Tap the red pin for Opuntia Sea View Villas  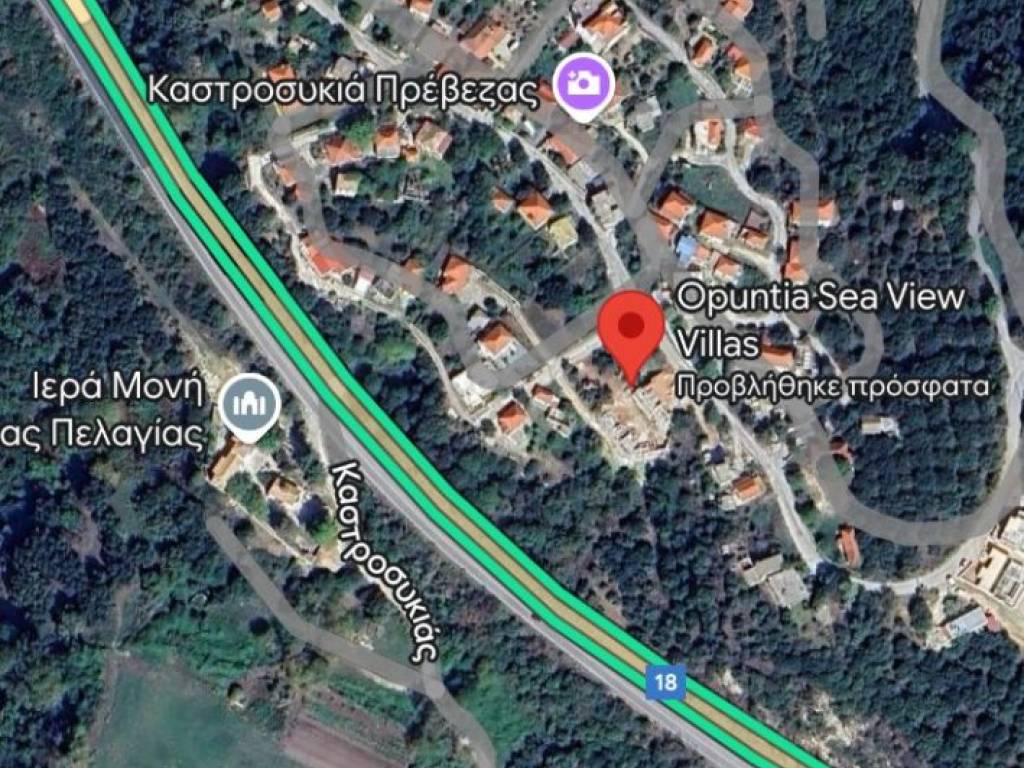(x=631, y=328)
